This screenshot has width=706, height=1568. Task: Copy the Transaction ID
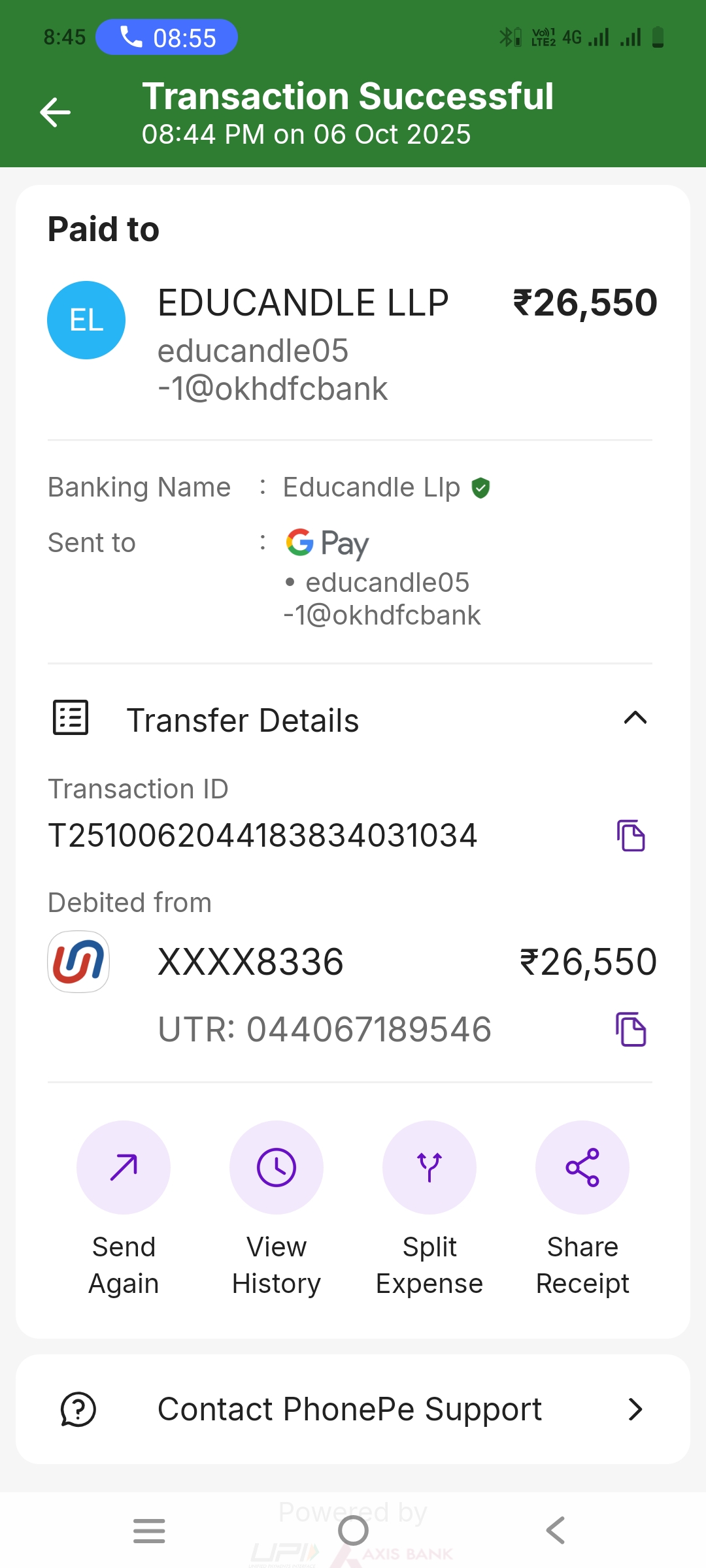631,836
